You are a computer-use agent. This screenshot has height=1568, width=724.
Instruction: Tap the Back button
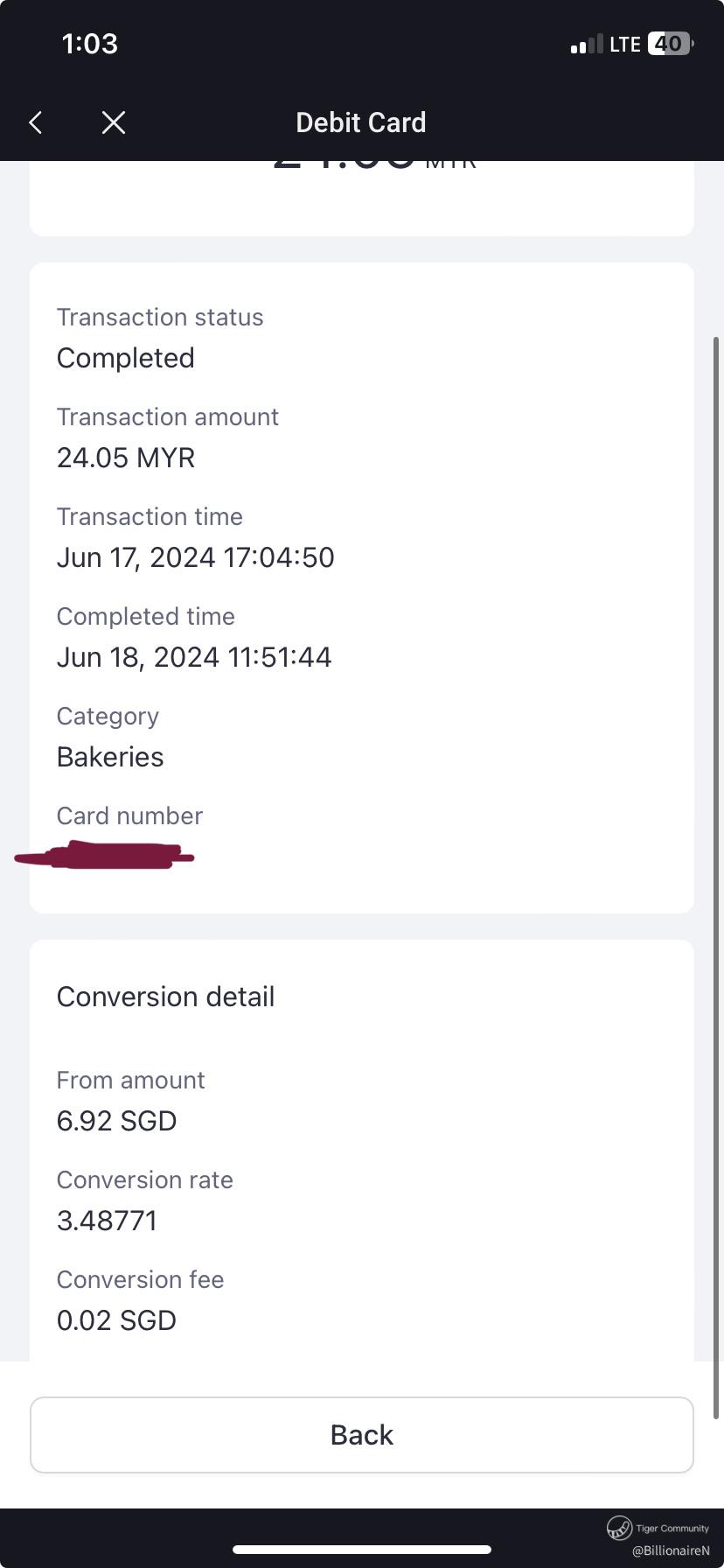coord(361,1435)
